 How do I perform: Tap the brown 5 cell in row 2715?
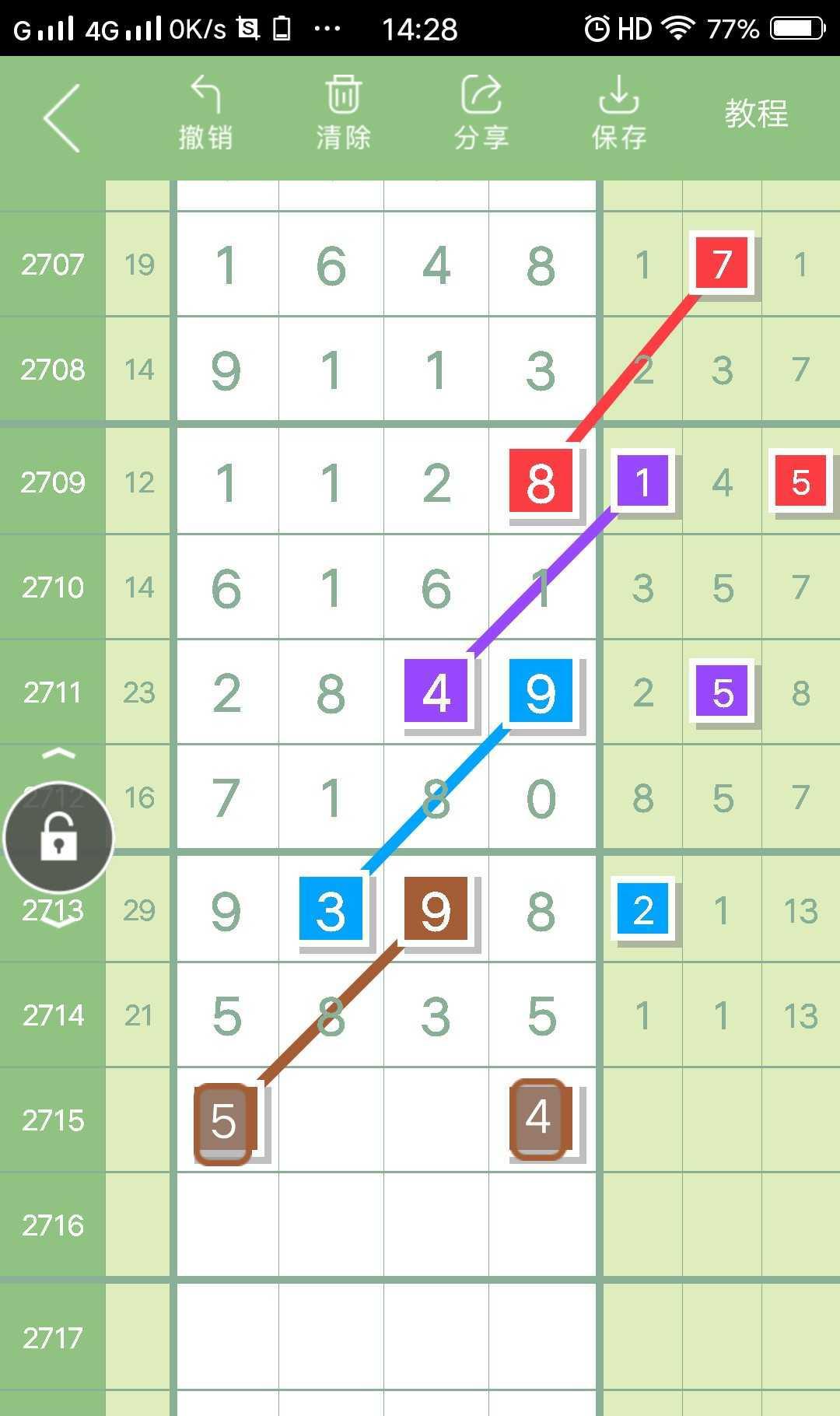click(225, 1120)
